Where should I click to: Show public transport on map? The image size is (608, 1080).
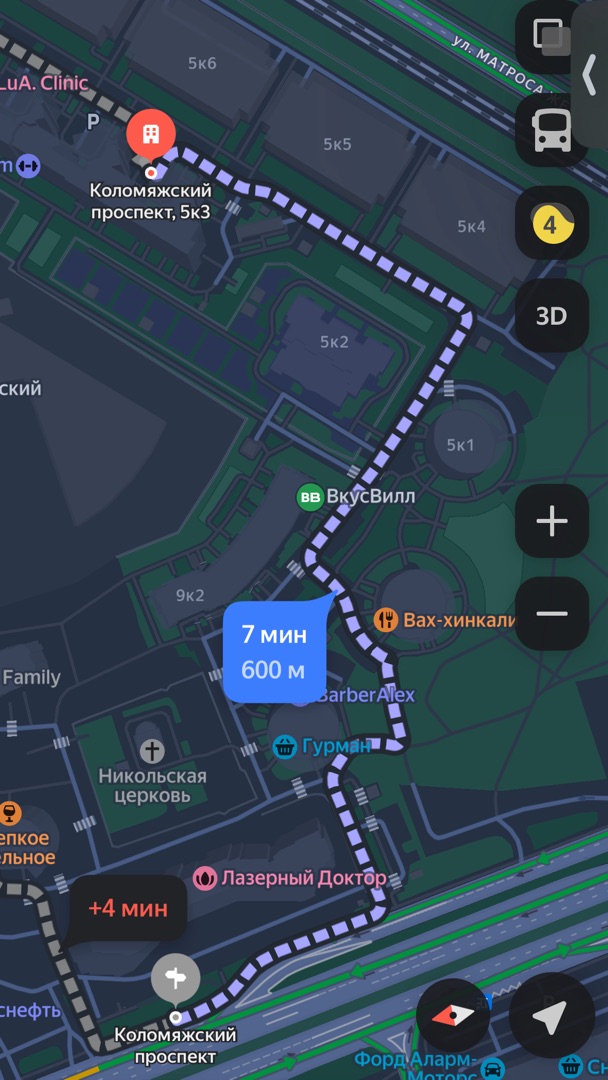tap(552, 130)
